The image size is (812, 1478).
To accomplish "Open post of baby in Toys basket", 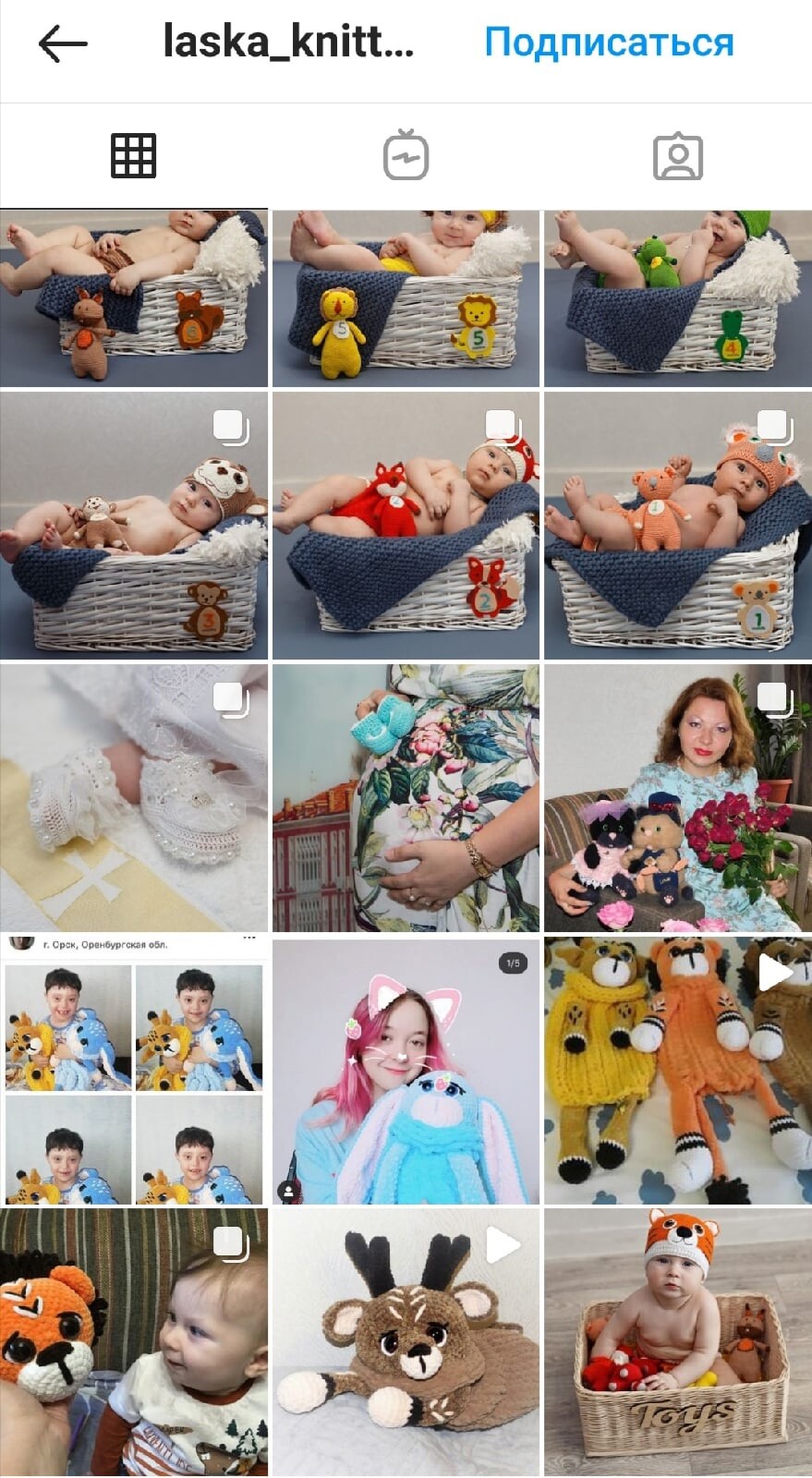I will 678,1342.
